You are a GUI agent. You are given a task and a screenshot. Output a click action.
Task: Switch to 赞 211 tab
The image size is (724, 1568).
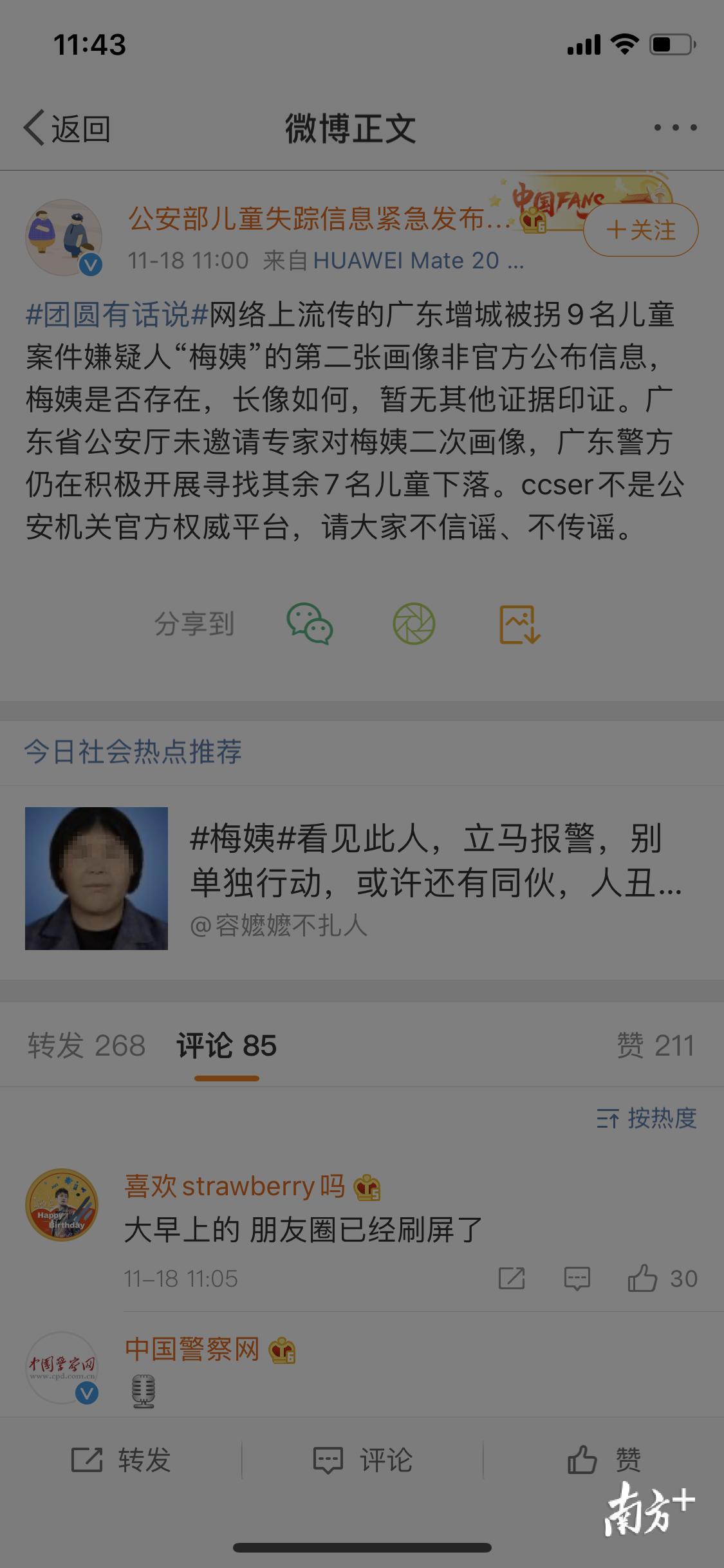click(x=655, y=1045)
